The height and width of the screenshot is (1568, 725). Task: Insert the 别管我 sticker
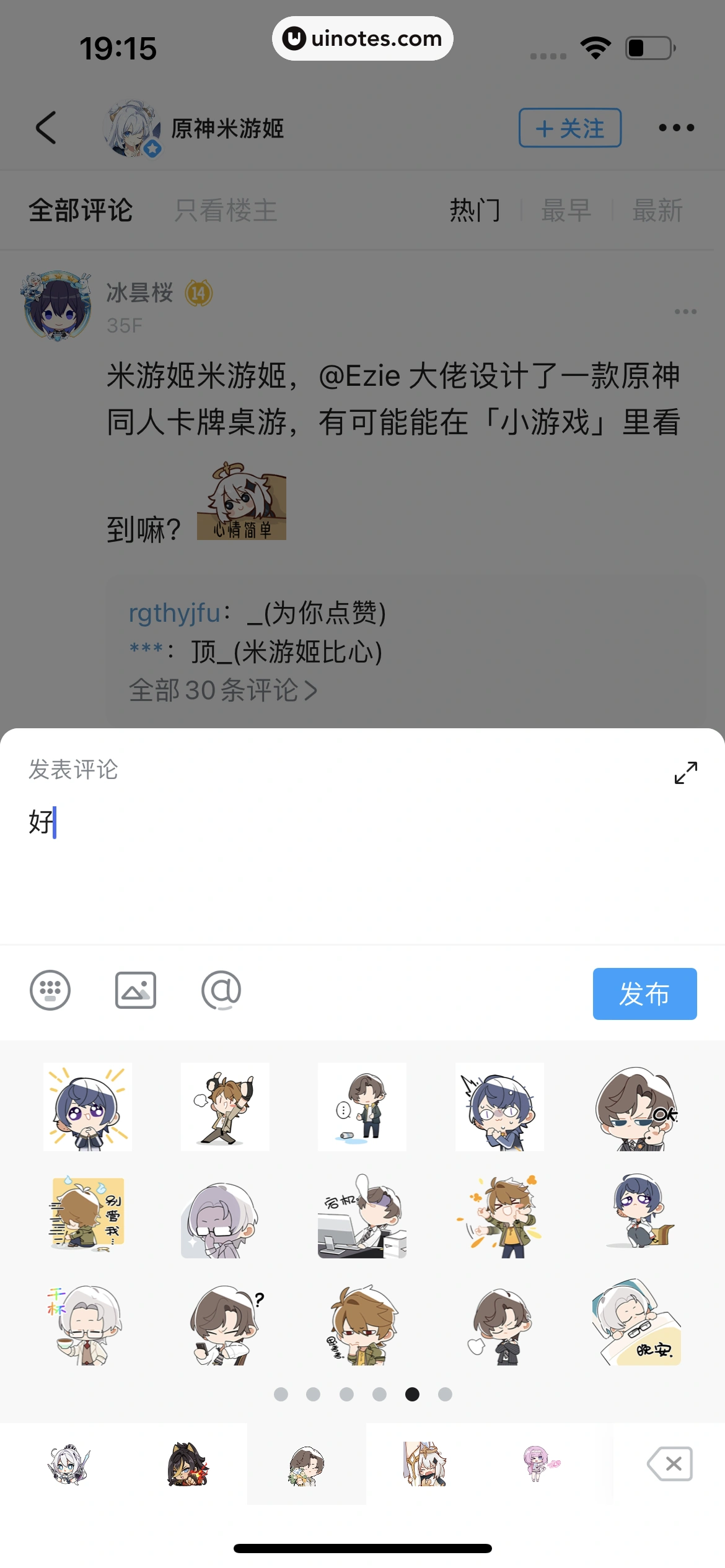(x=87, y=1215)
